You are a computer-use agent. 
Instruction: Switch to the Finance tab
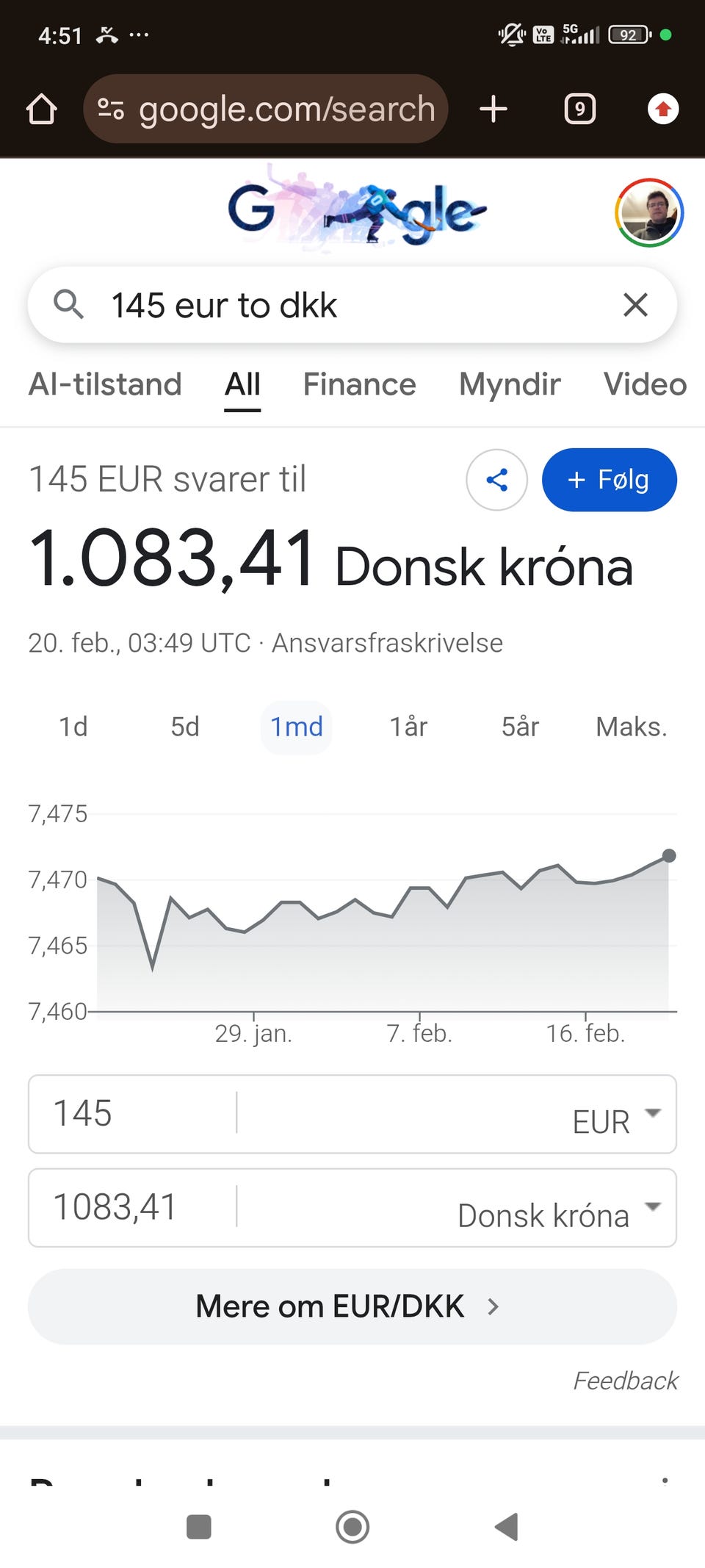point(359,384)
